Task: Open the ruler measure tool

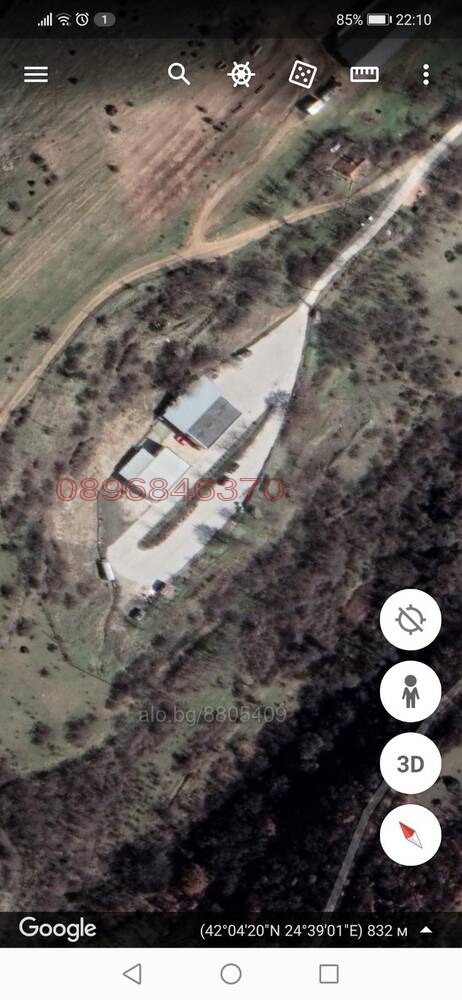Action: (364, 75)
